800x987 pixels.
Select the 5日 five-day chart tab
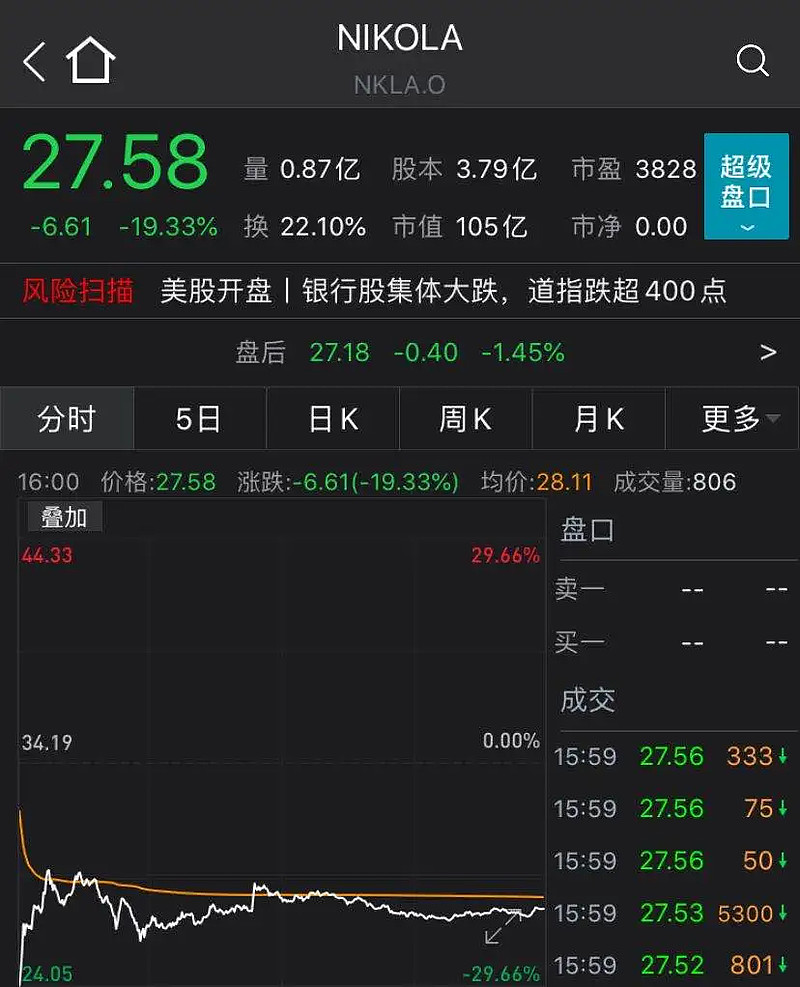199,418
